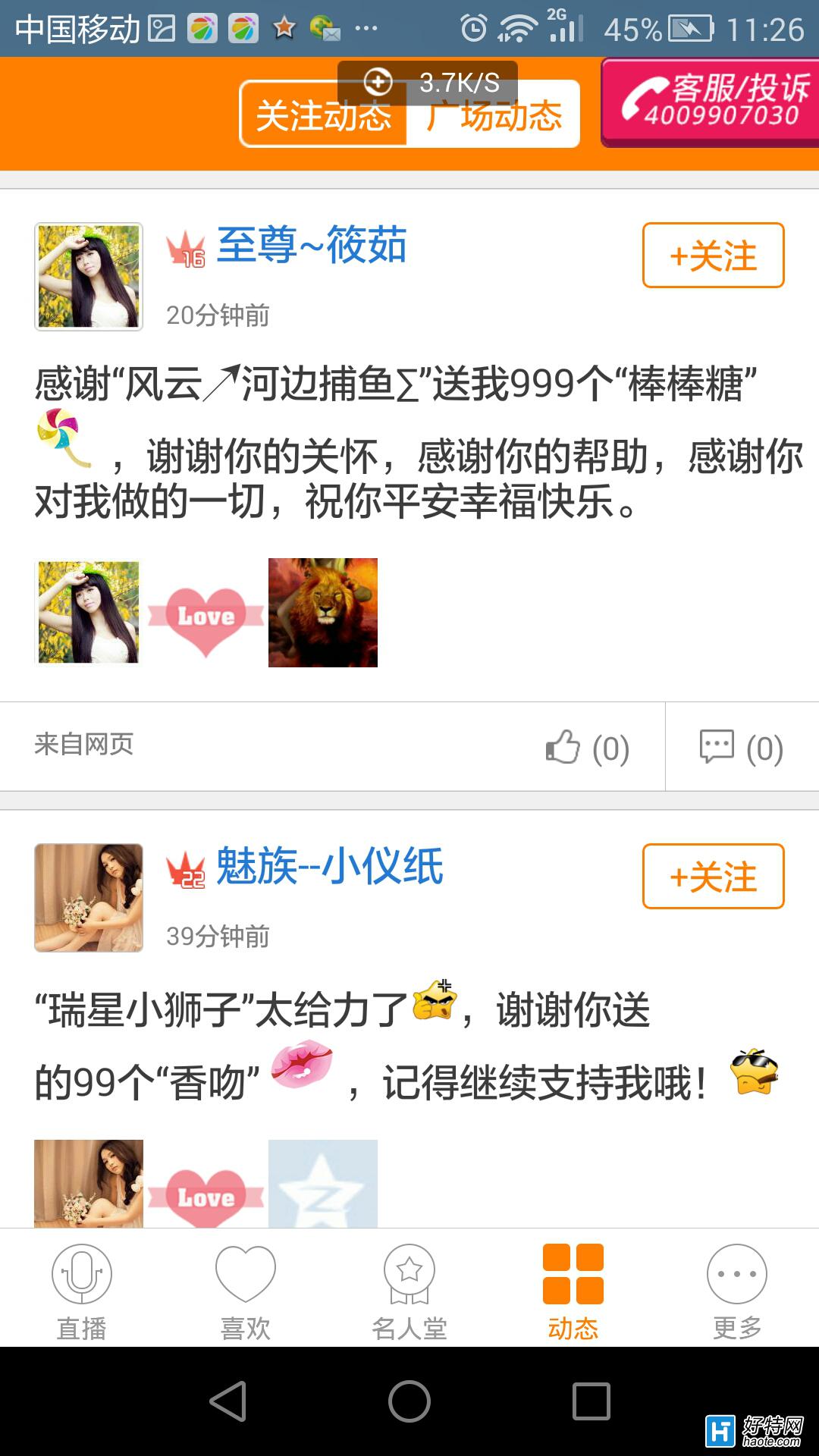Switch to the 关注动态 tab

click(324, 115)
